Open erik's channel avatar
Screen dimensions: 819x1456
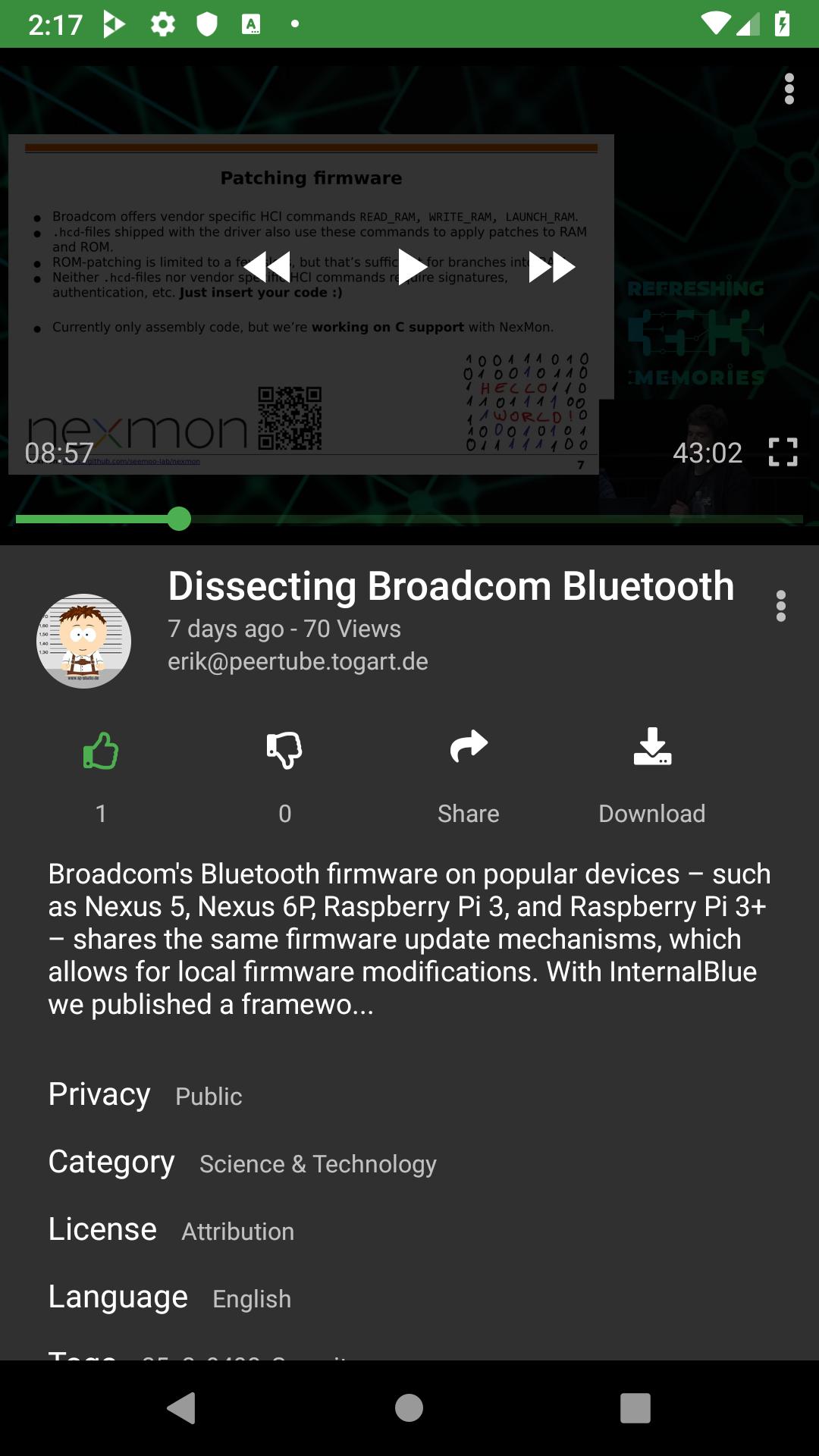pos(84,642)
